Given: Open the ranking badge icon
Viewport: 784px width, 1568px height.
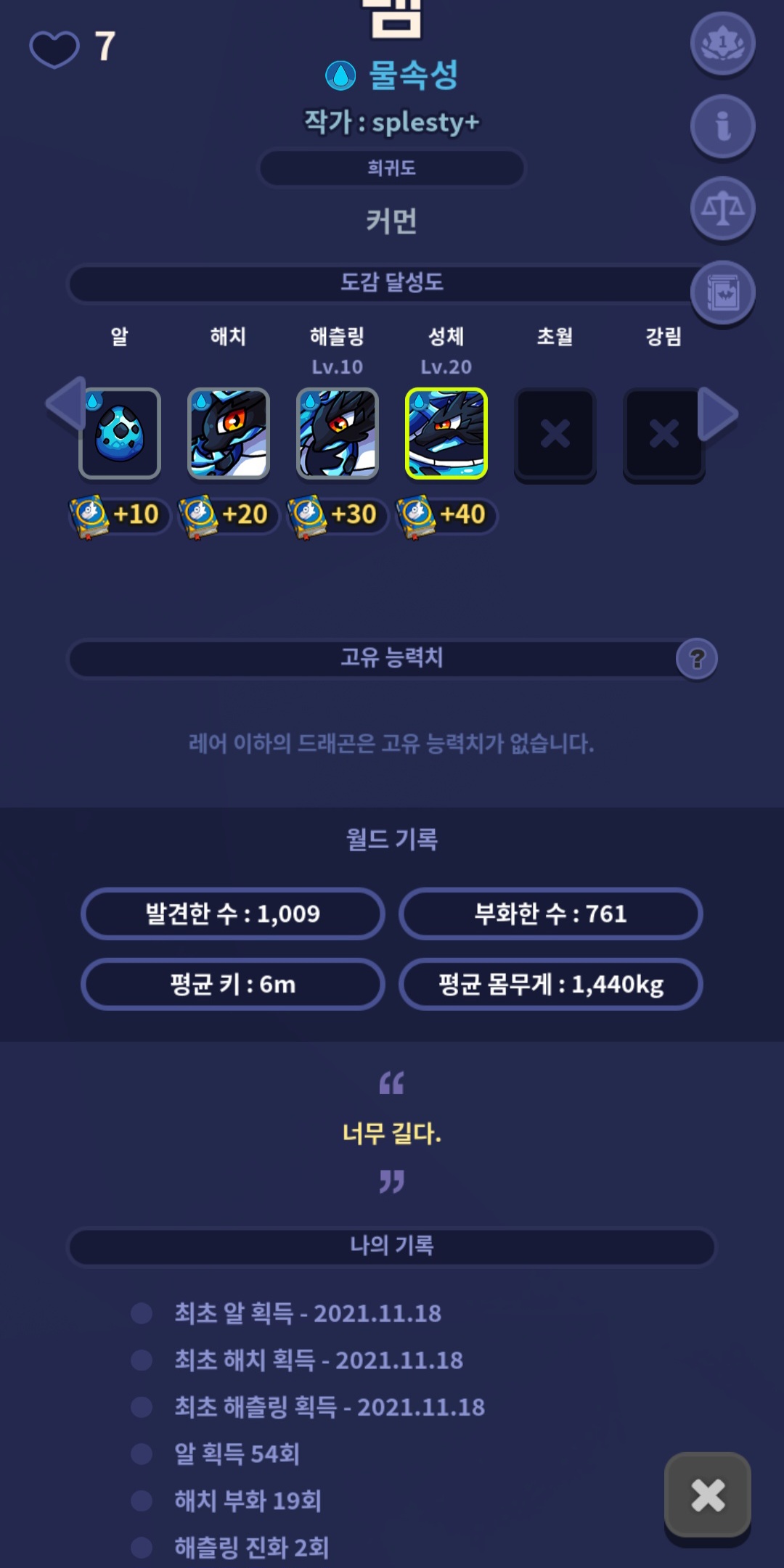Looking at the screenshot, I should 722,44.
